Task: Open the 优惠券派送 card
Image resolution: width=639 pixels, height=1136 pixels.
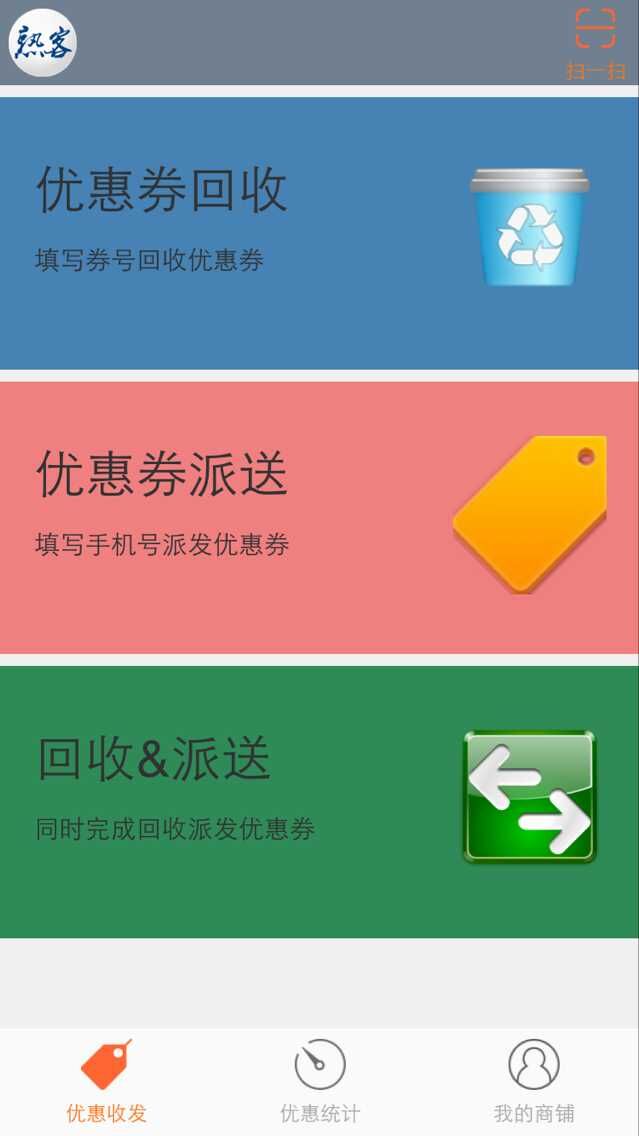Action: tap(319, 517)
